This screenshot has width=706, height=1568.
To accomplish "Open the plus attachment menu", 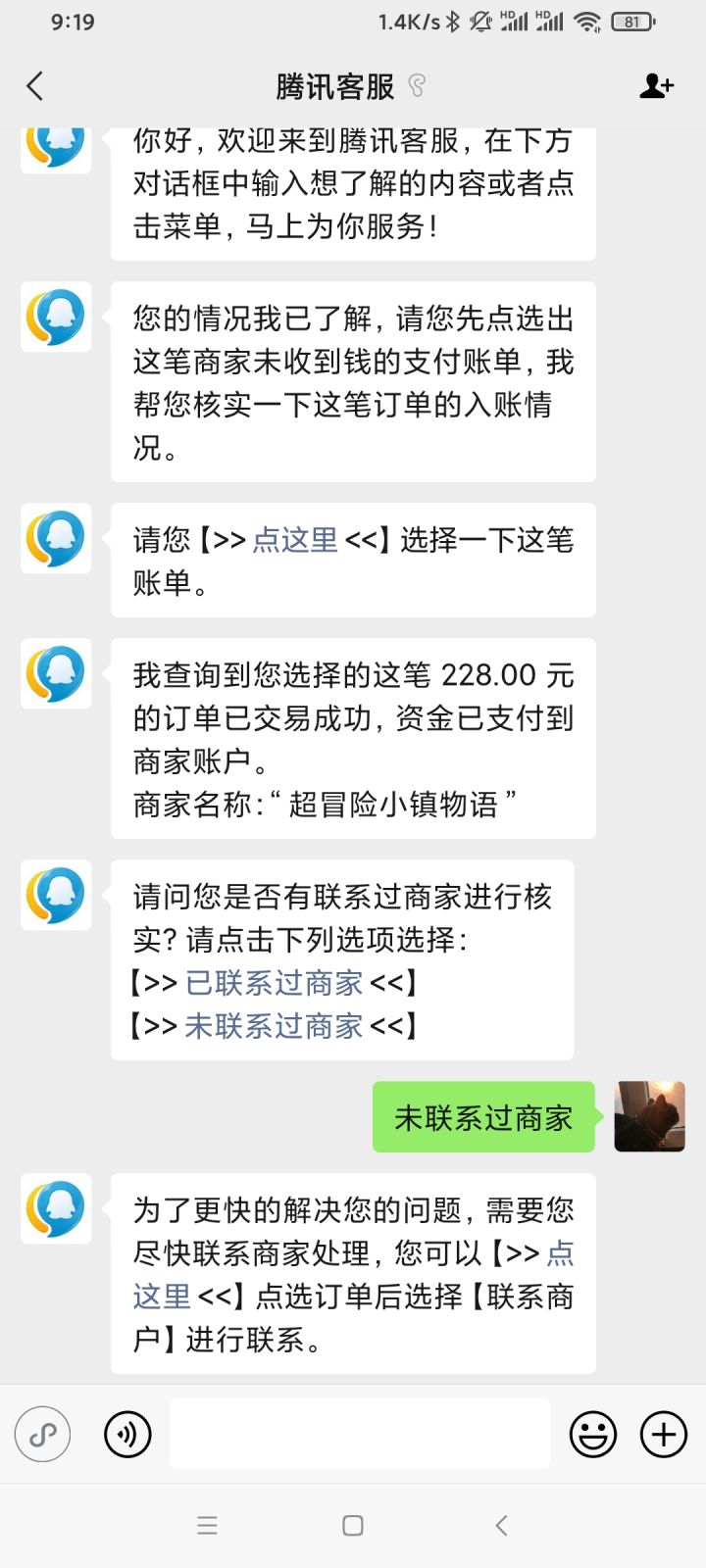I will click(664, 1435).
